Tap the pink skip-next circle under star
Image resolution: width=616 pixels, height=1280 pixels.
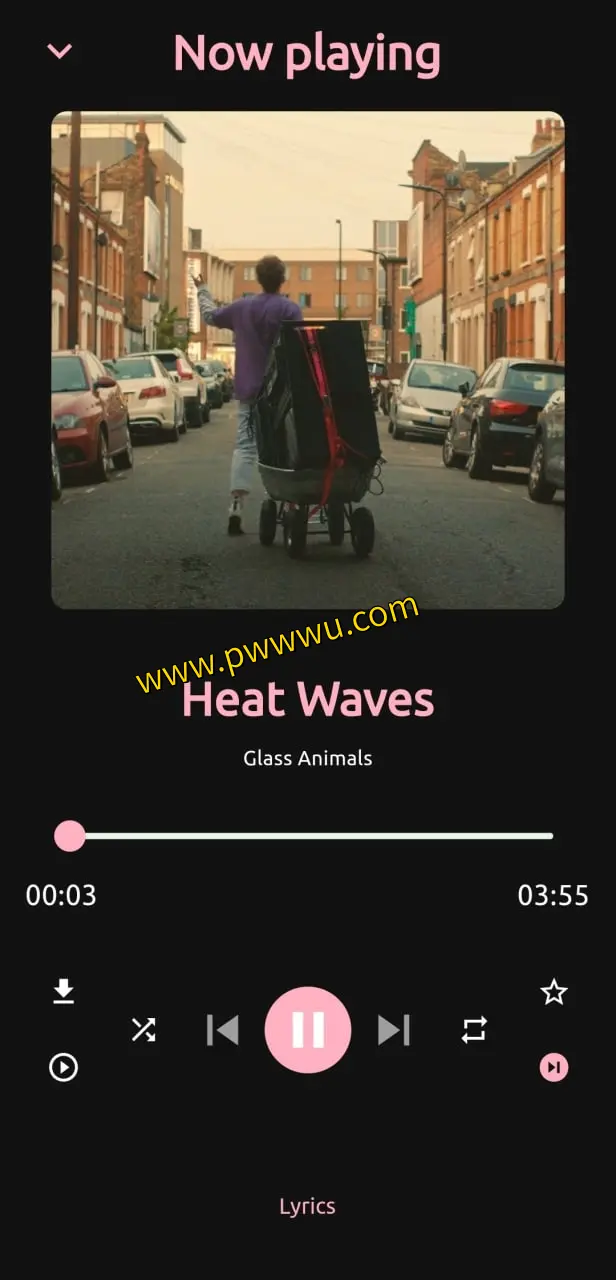pyautogui.click(x=553, y=1067)
